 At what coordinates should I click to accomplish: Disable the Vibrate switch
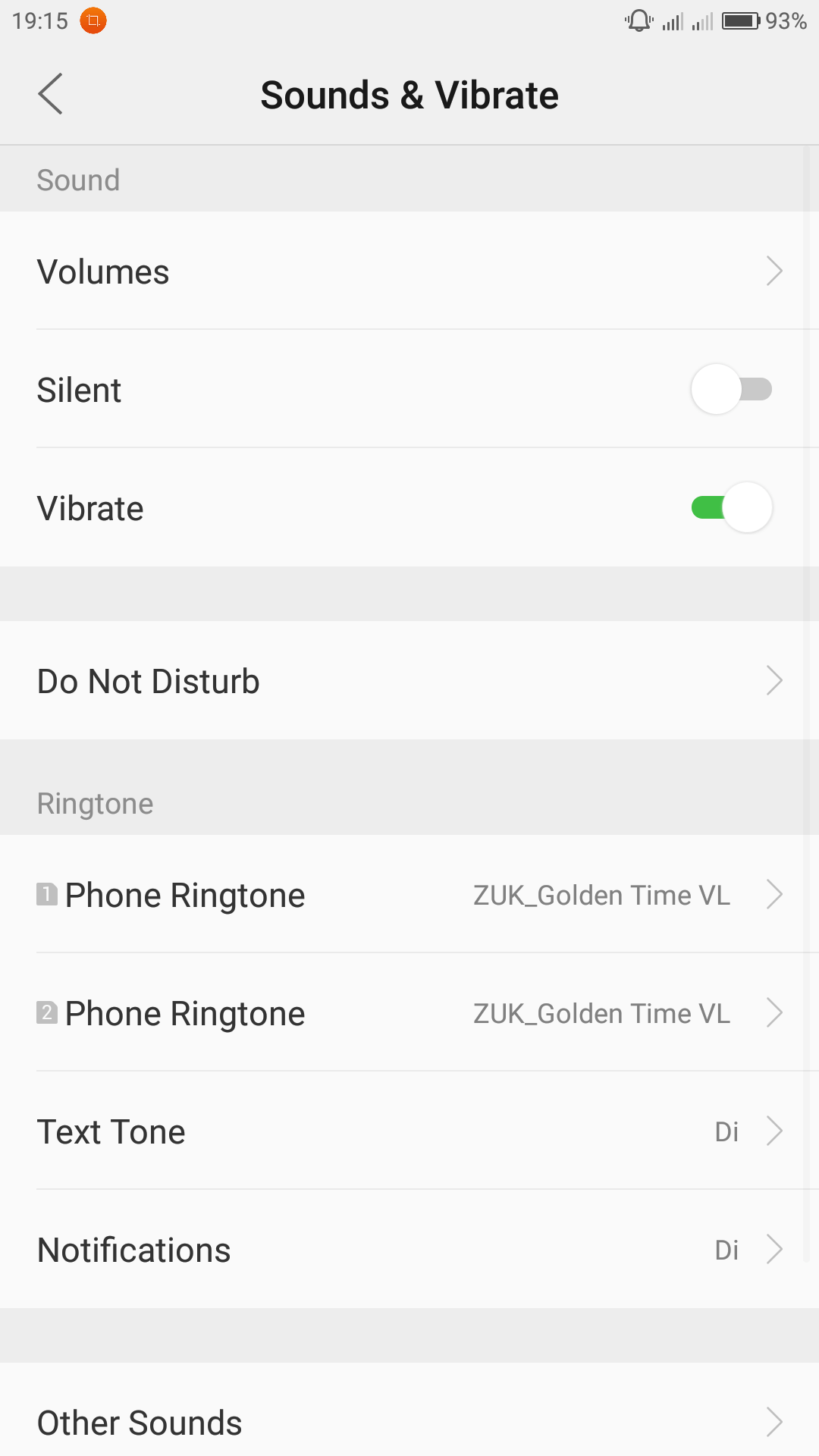click(x=731, y=507)
